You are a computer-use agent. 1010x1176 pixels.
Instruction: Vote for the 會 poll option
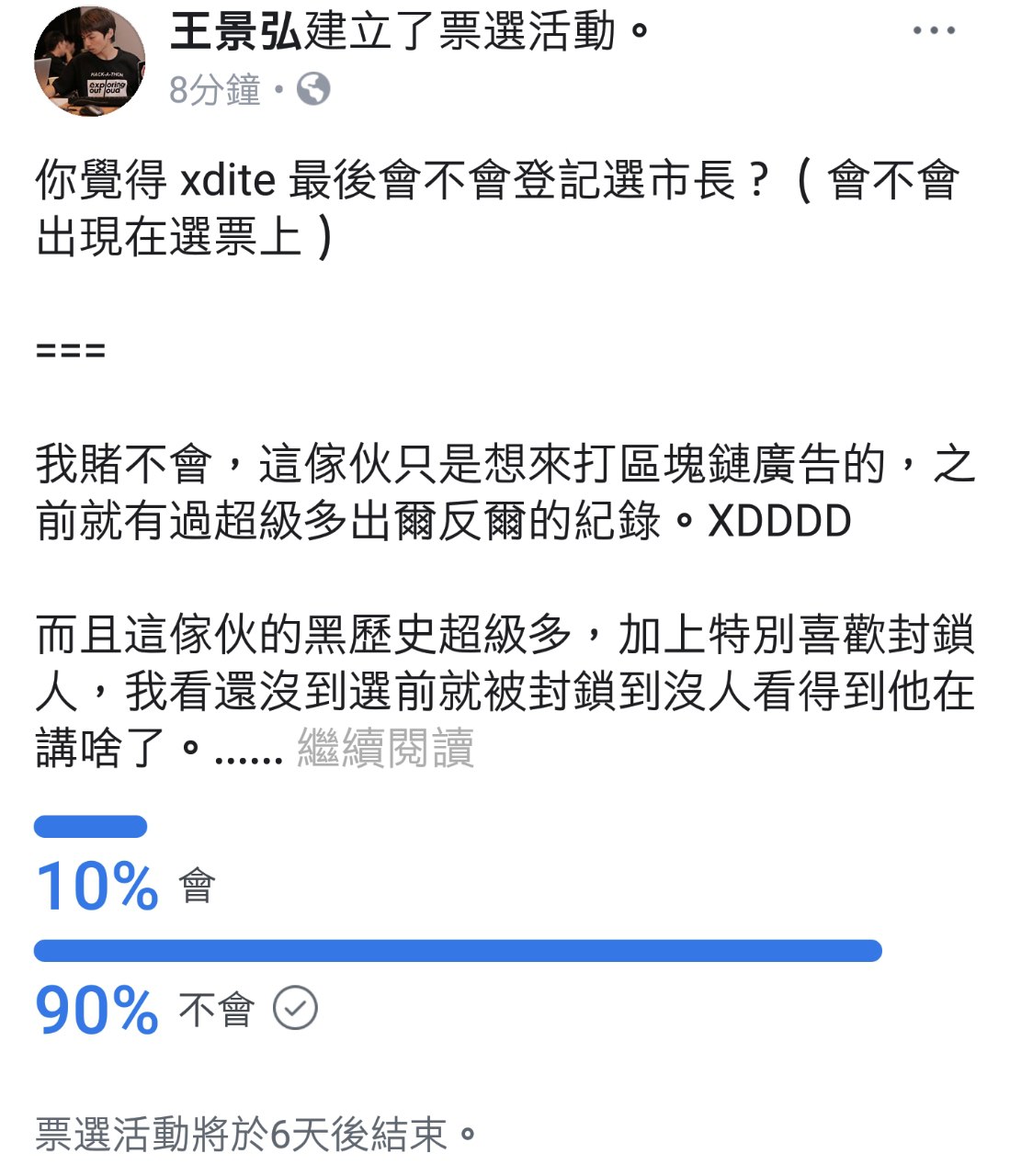pos(197,886)
